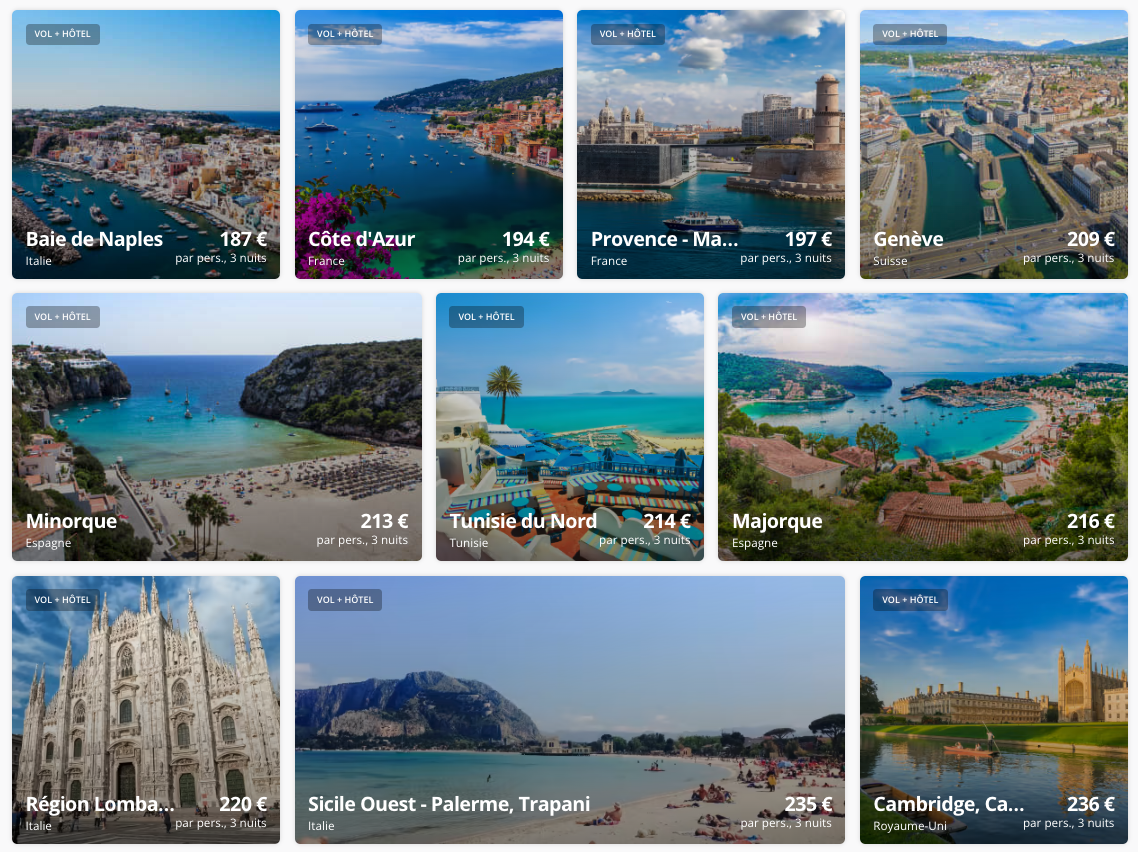Choose the Tunisie du Nord package
Viewport: 1138px width, 852px height.
569,427
